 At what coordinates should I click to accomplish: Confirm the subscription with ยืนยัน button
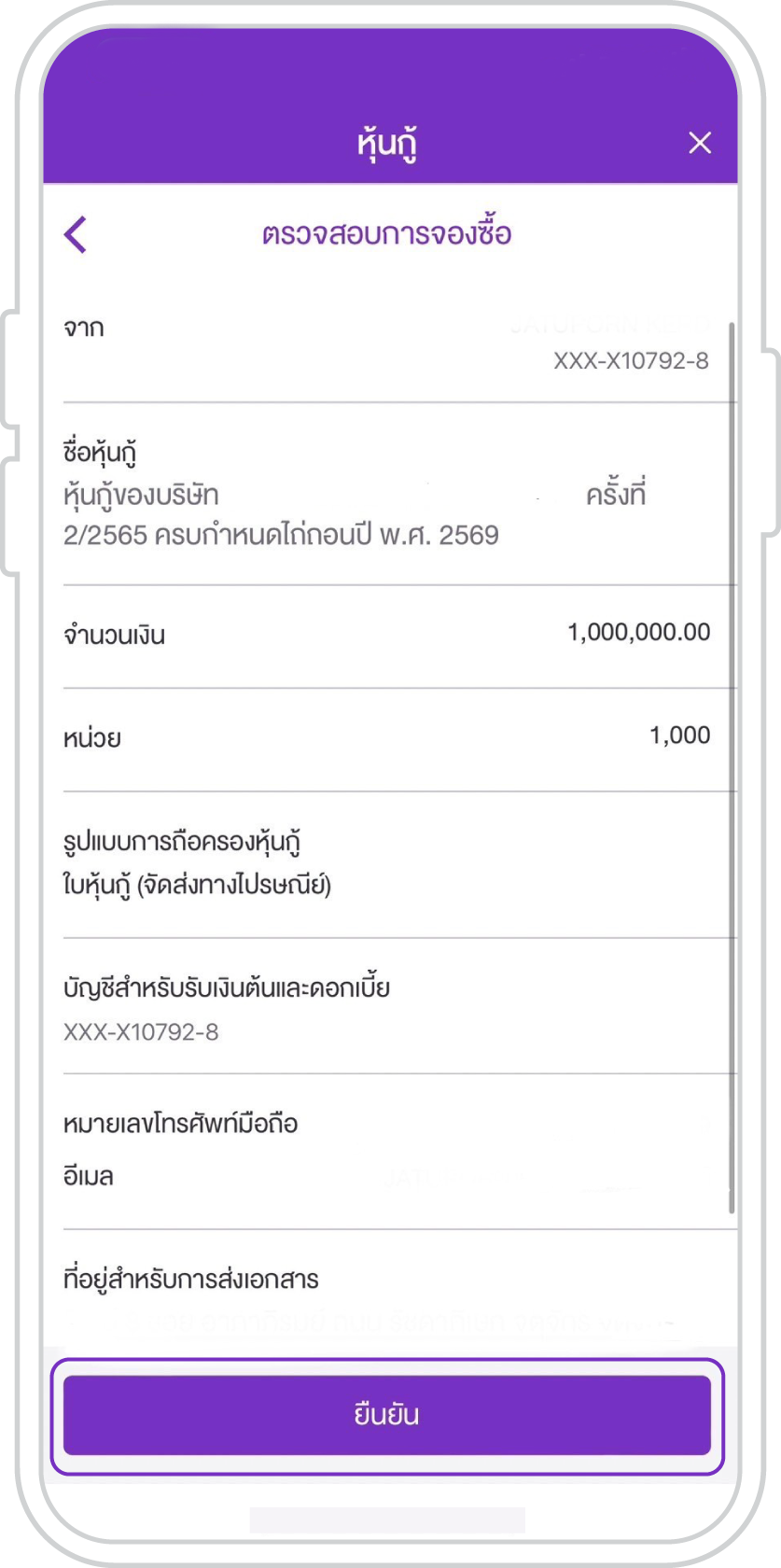tap(387, 1415)
